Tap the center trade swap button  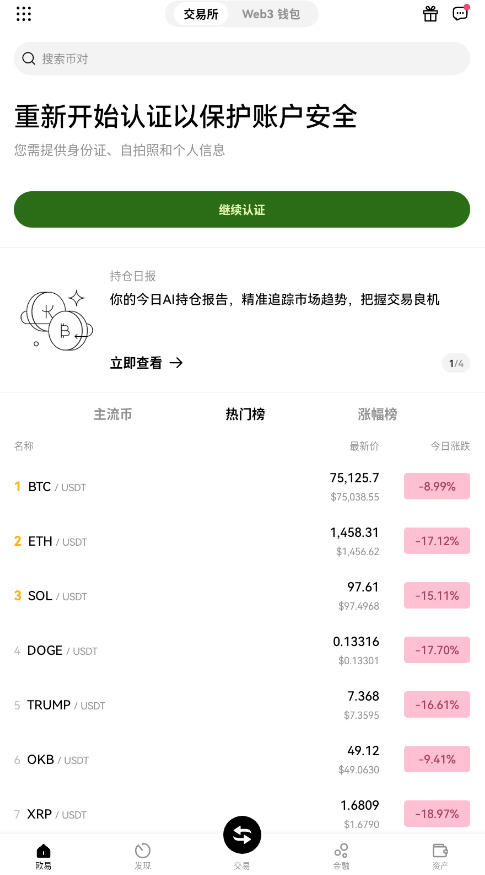242,835
